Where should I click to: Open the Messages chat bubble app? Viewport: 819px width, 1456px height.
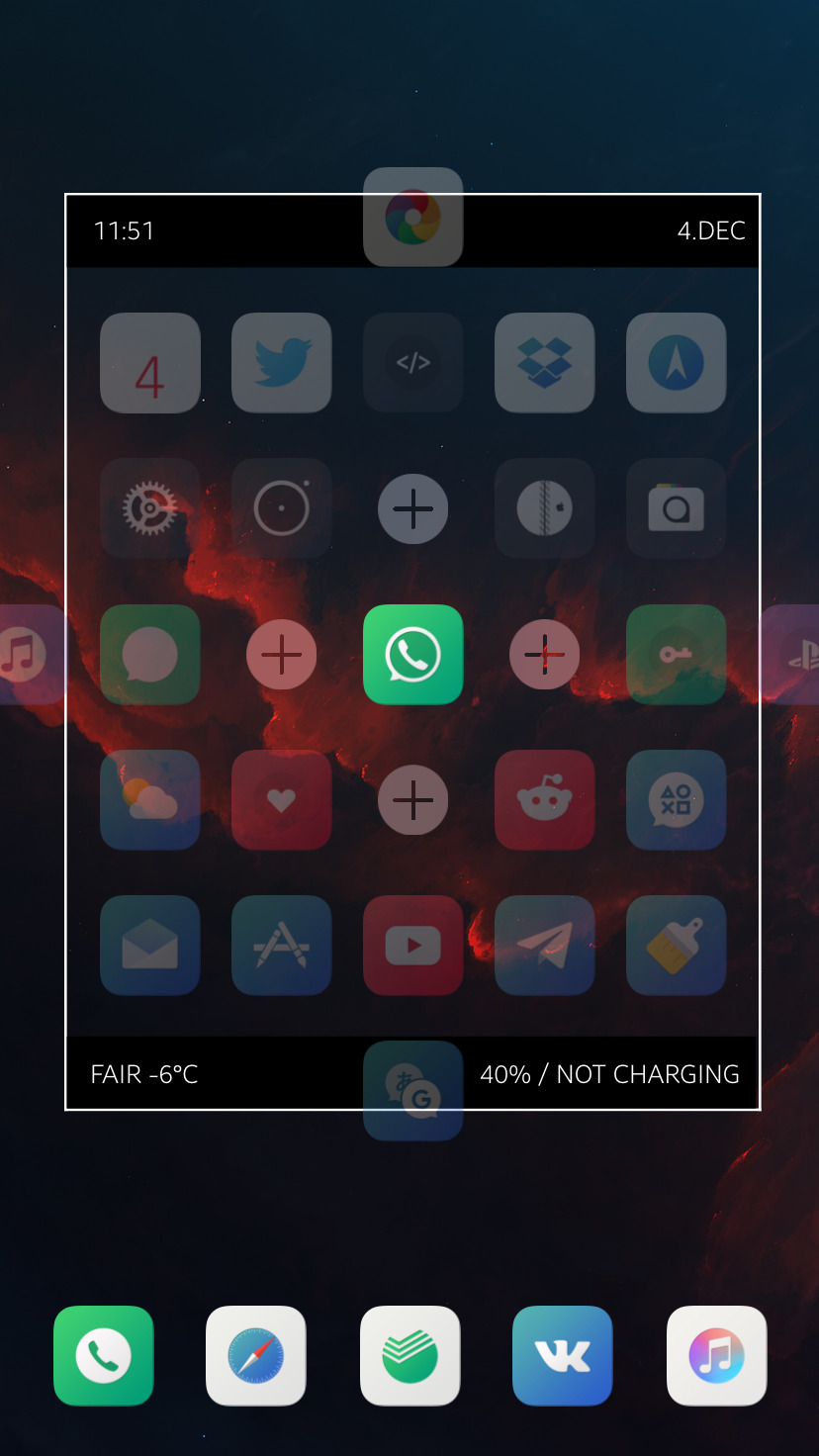click(x=149, y=654)
